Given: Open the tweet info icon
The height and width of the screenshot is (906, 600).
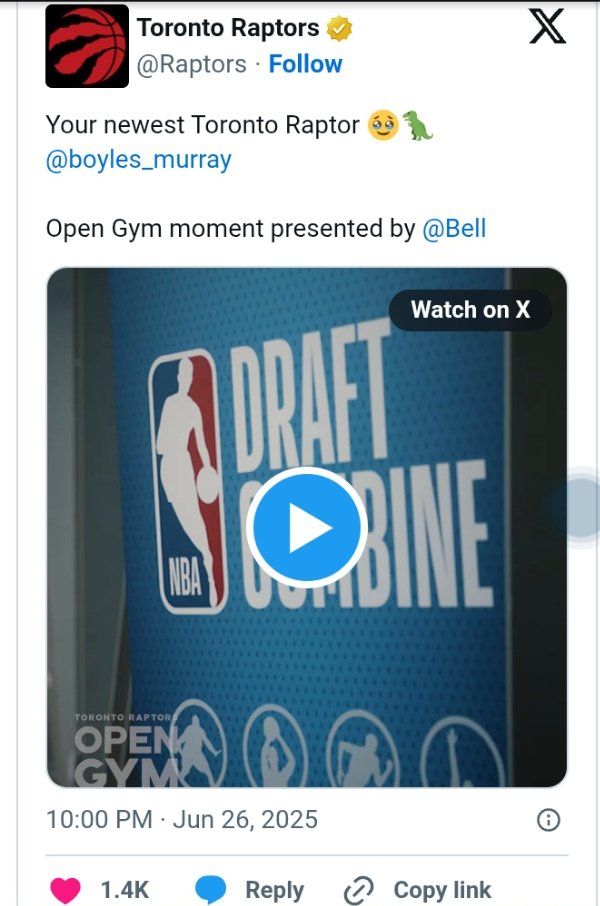Looking at the screenshot, I should click(548, 820).
